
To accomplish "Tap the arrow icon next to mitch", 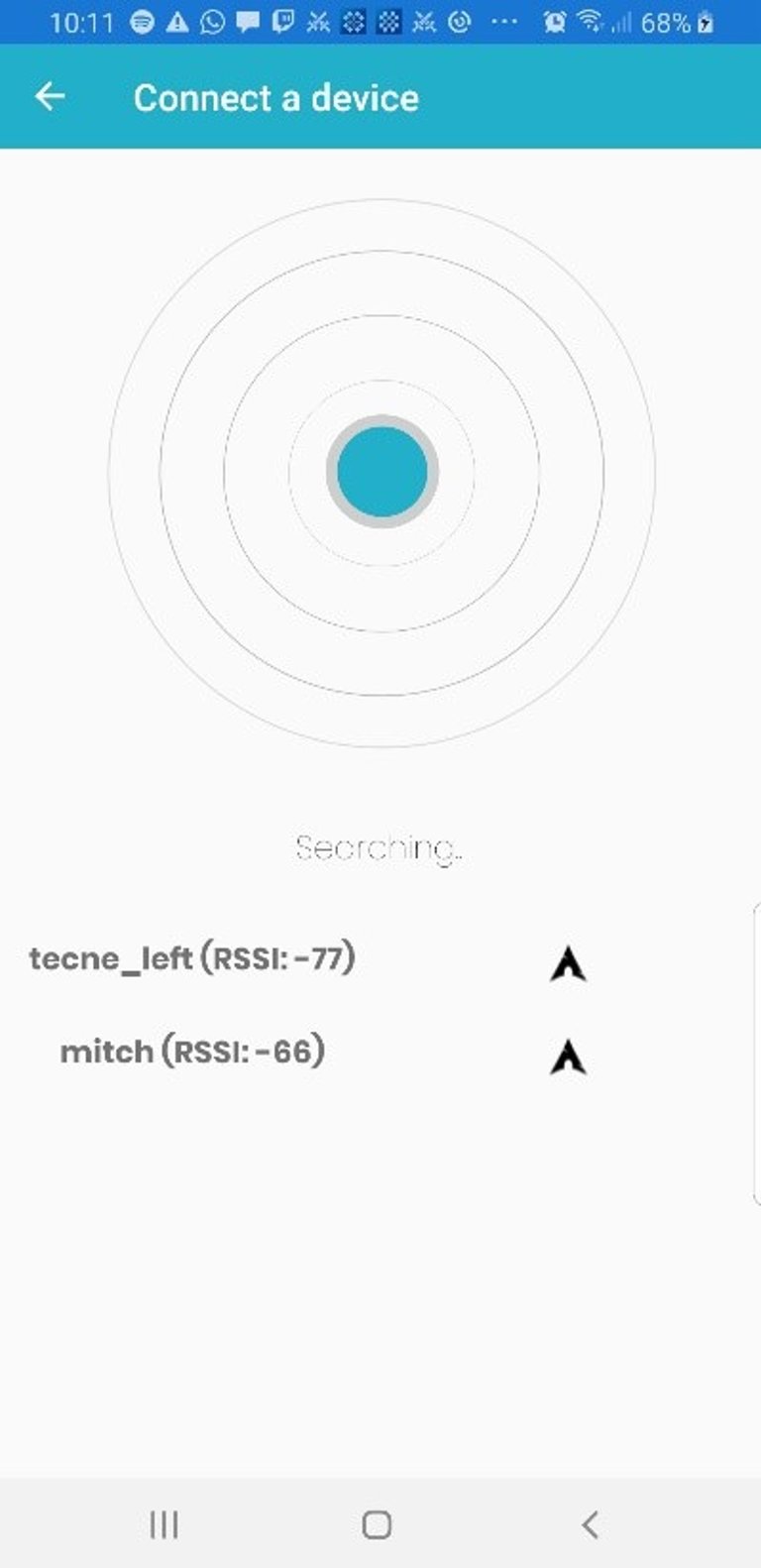I will (568, 1058).
